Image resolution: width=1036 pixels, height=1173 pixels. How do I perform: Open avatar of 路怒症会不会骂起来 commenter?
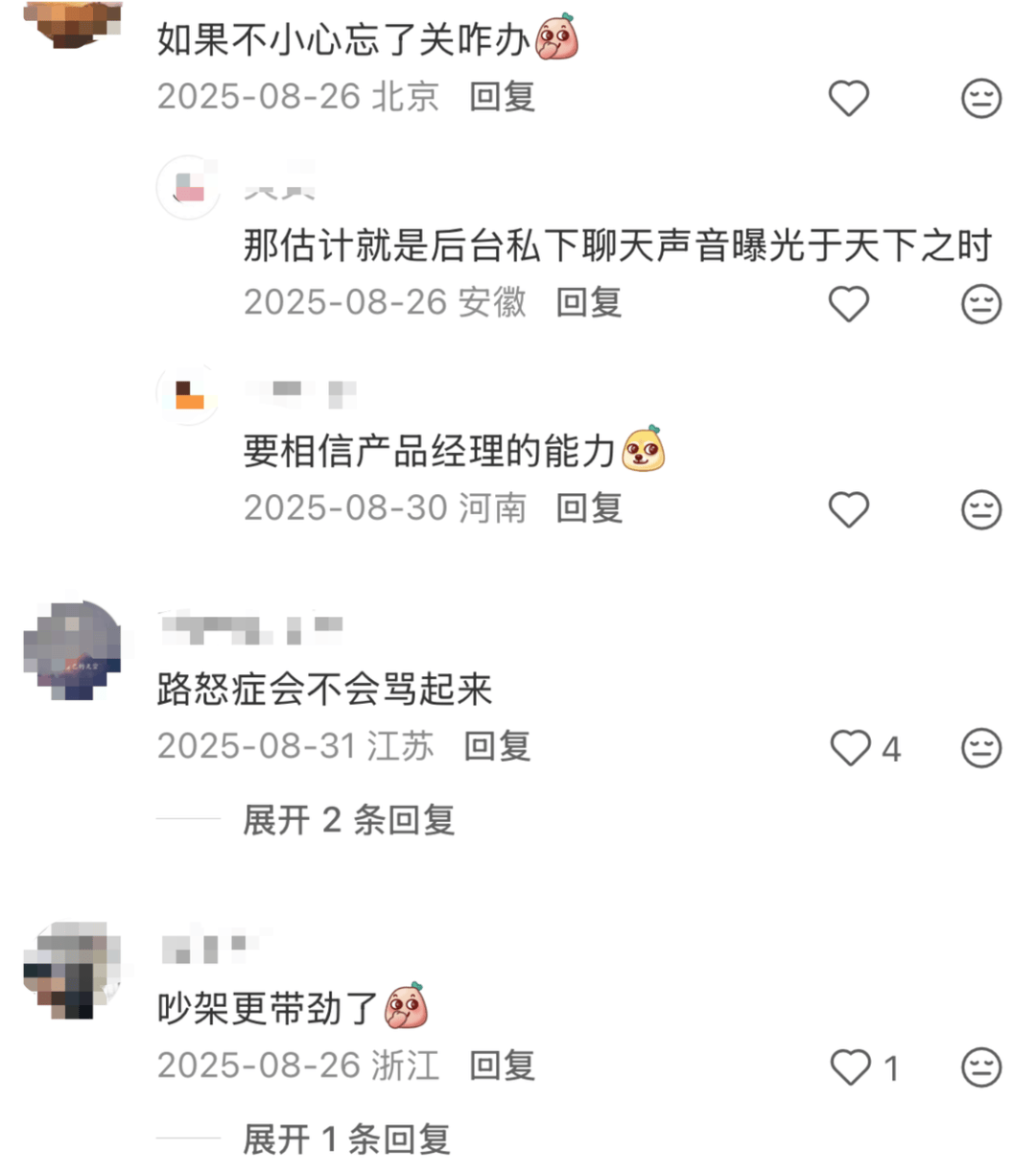click(x=73, y=650)
